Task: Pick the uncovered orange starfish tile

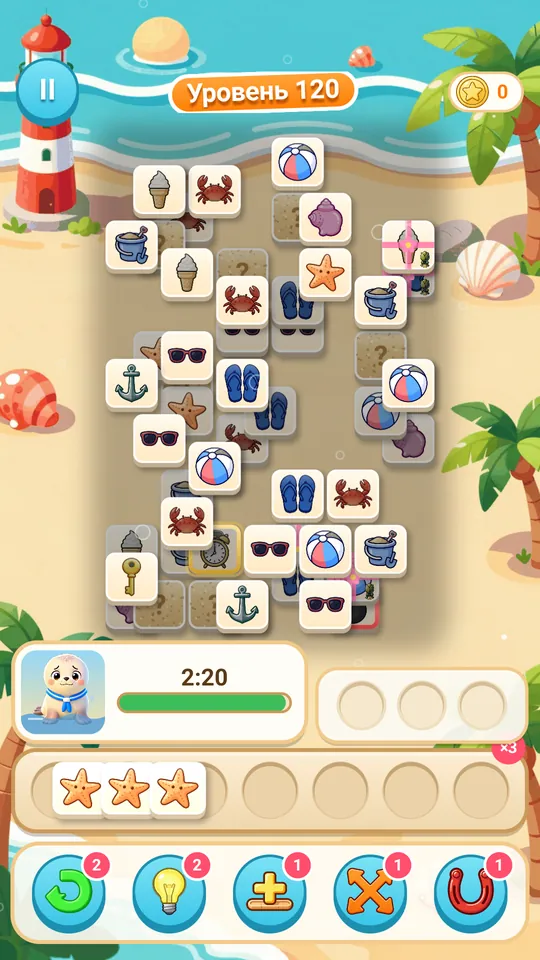Action: [324, 274]
